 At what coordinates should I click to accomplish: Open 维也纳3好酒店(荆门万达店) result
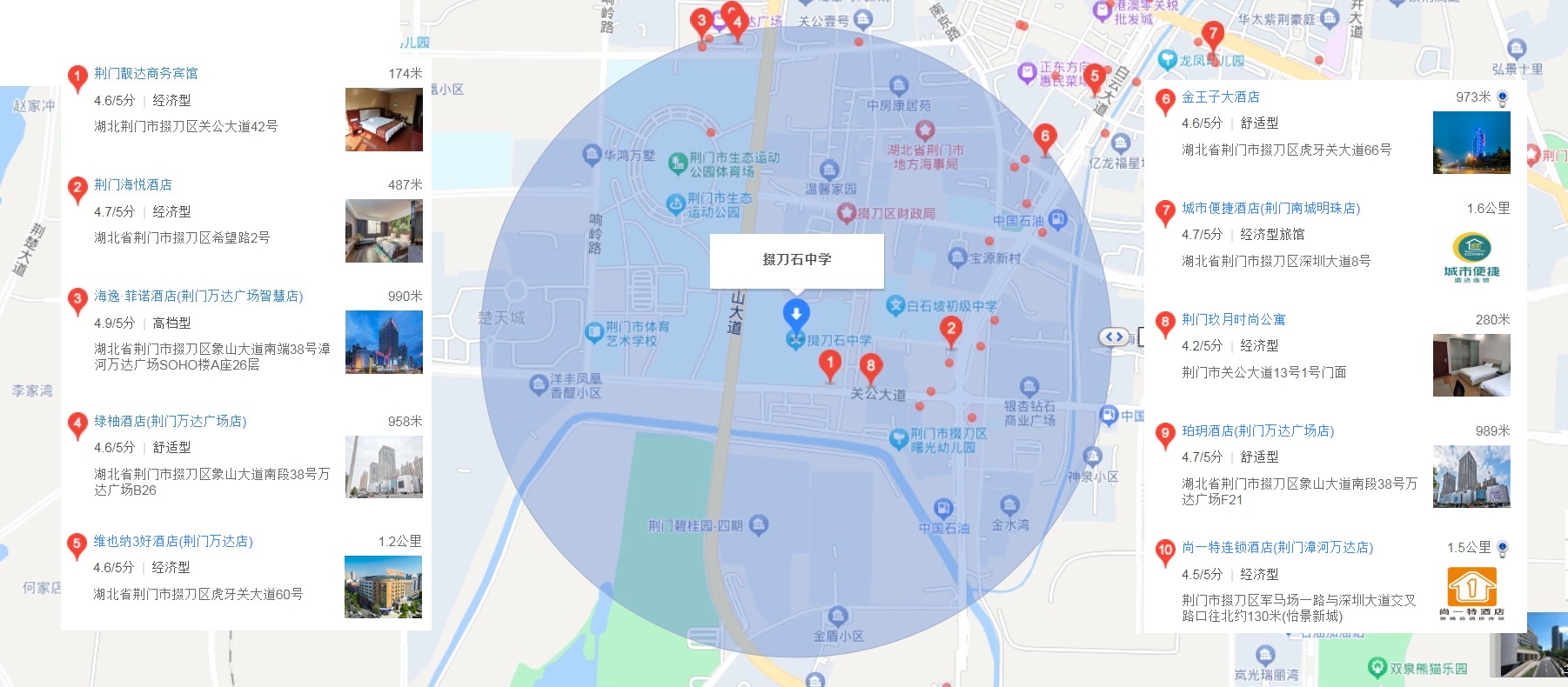pos(173,542)
